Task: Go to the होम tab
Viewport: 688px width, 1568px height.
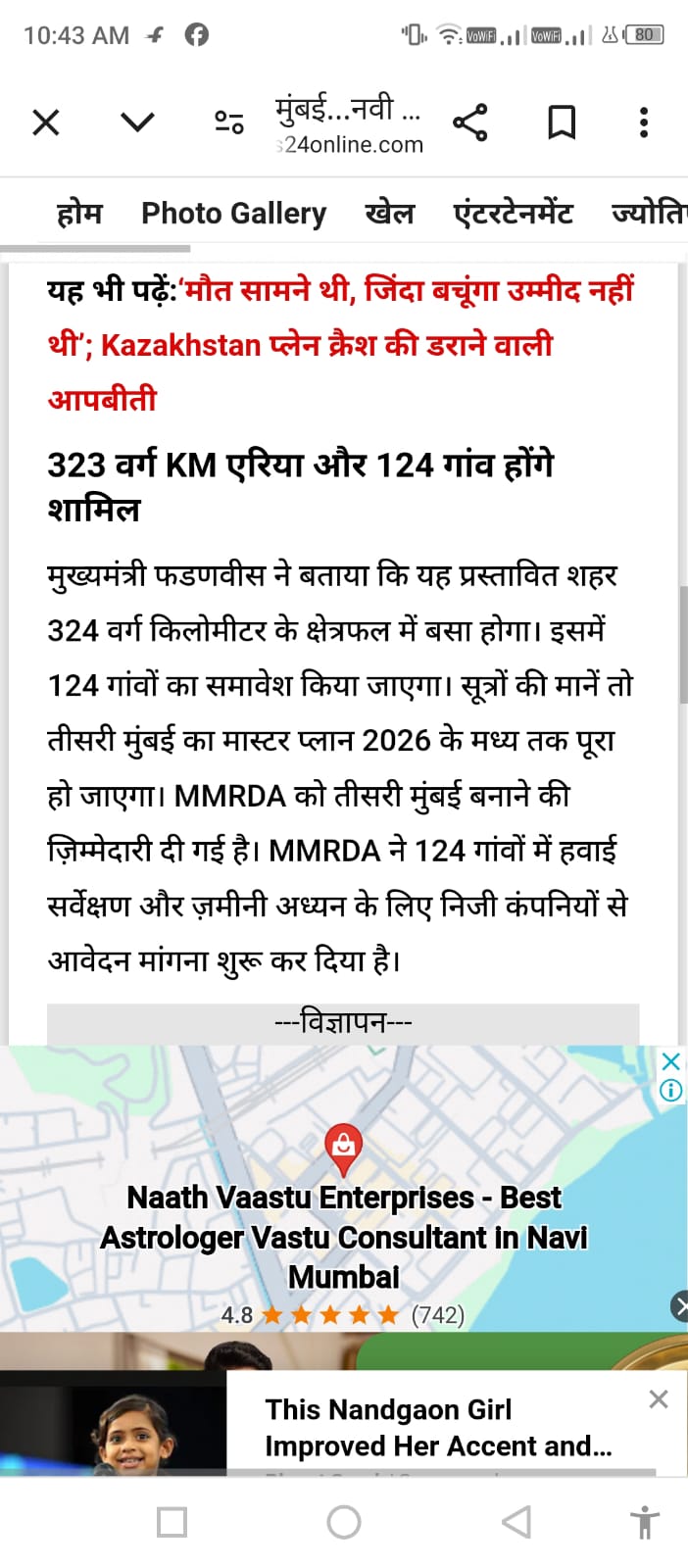Action: [x=79, y=213]
